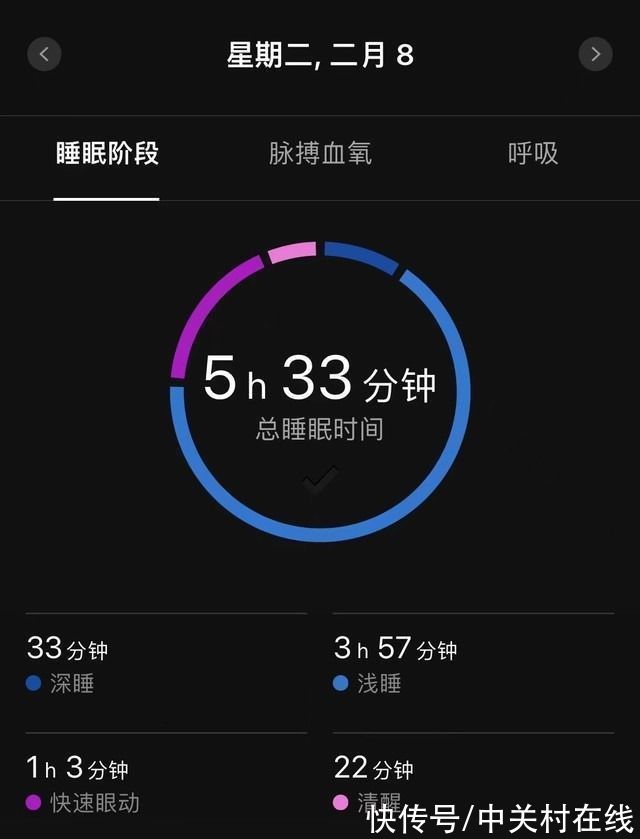Go to the next day
This screenshot has height=839, width=640.
(x=595, y=54)
